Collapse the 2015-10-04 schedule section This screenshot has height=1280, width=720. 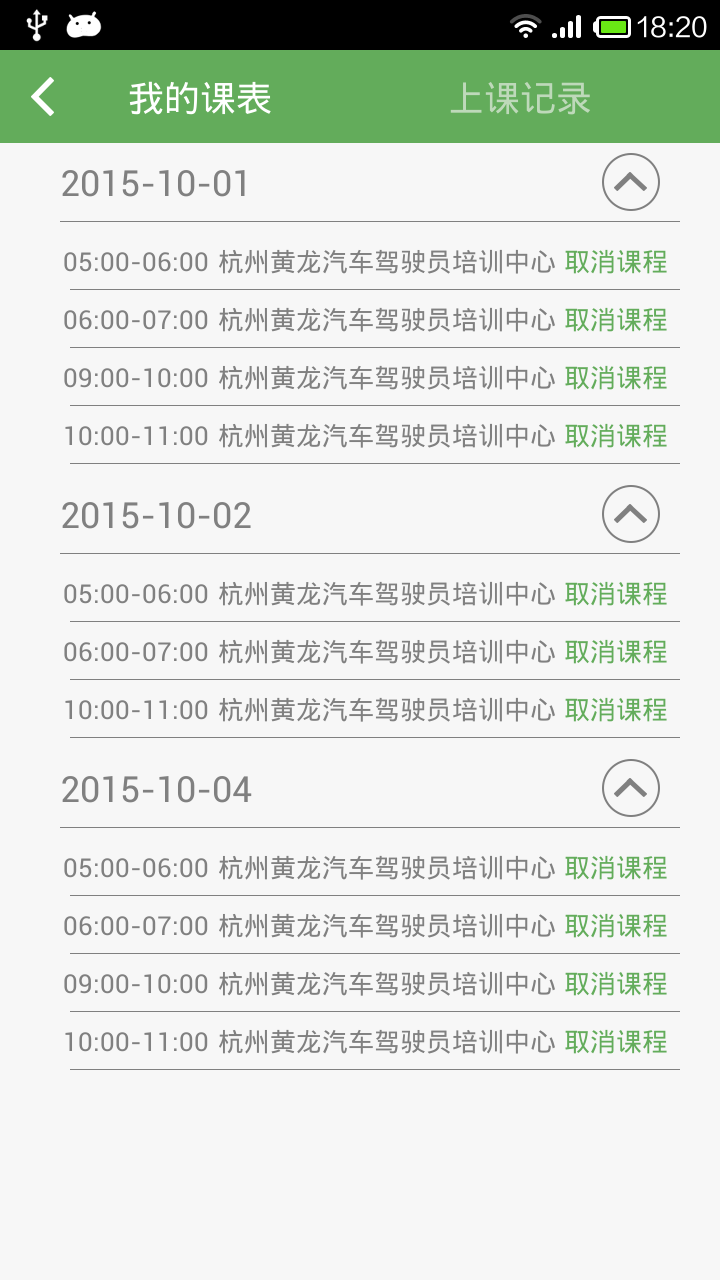pos(630,788)
